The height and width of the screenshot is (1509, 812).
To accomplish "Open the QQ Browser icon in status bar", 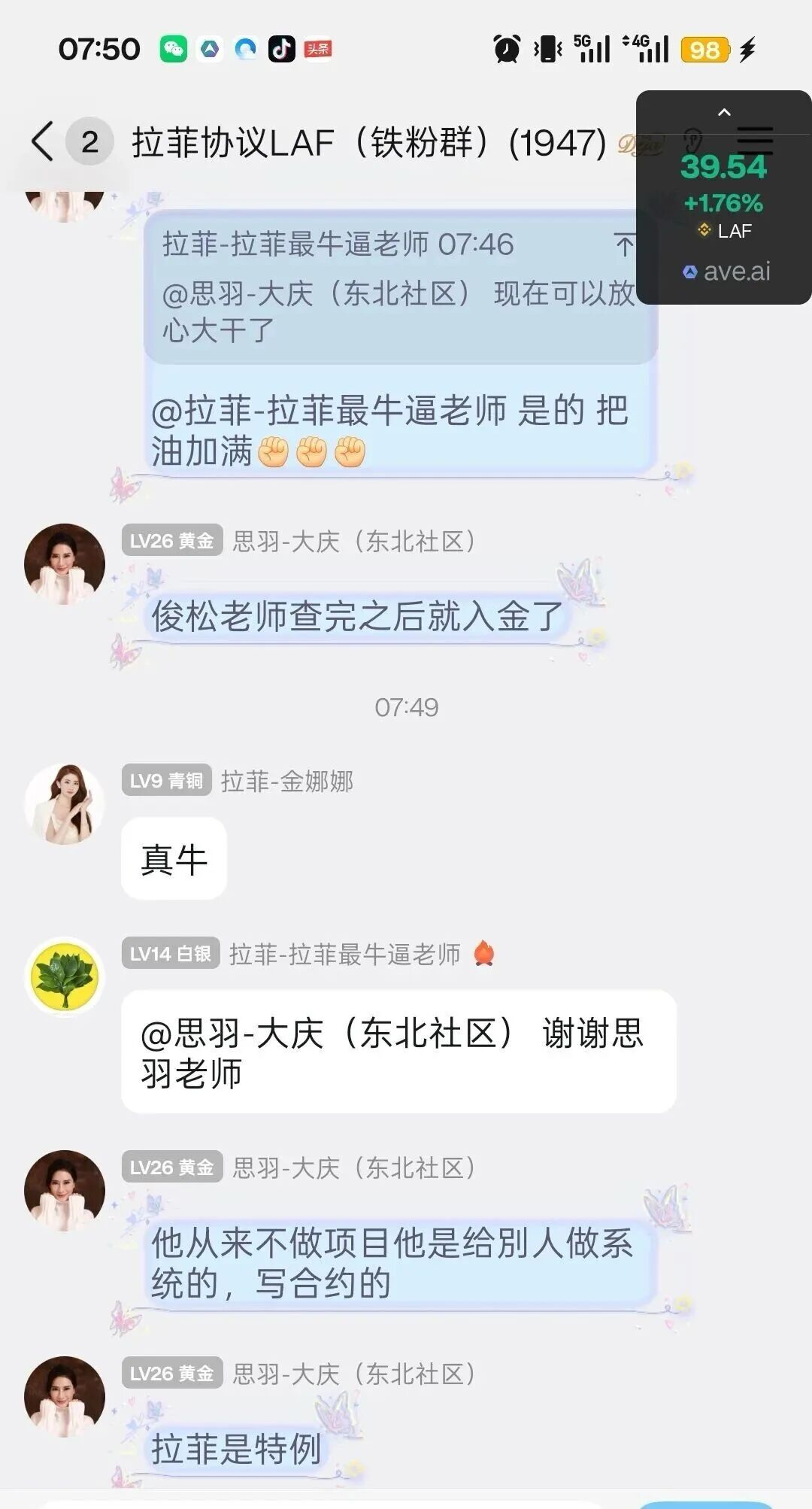I will (x=246, y=47).
